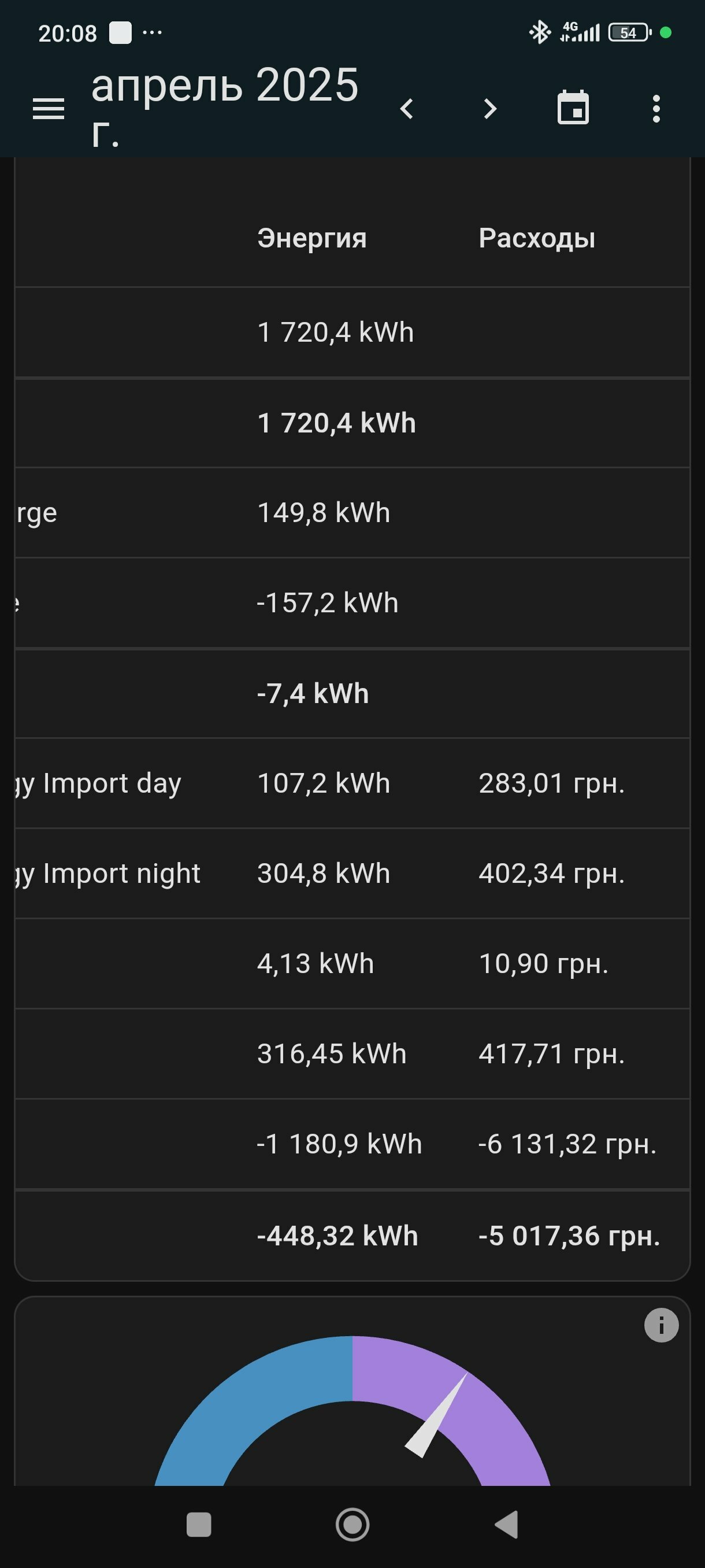This screenshot has width=705, height=1568.
Task: Open the Import day energy row
Action: click(352, 783)
